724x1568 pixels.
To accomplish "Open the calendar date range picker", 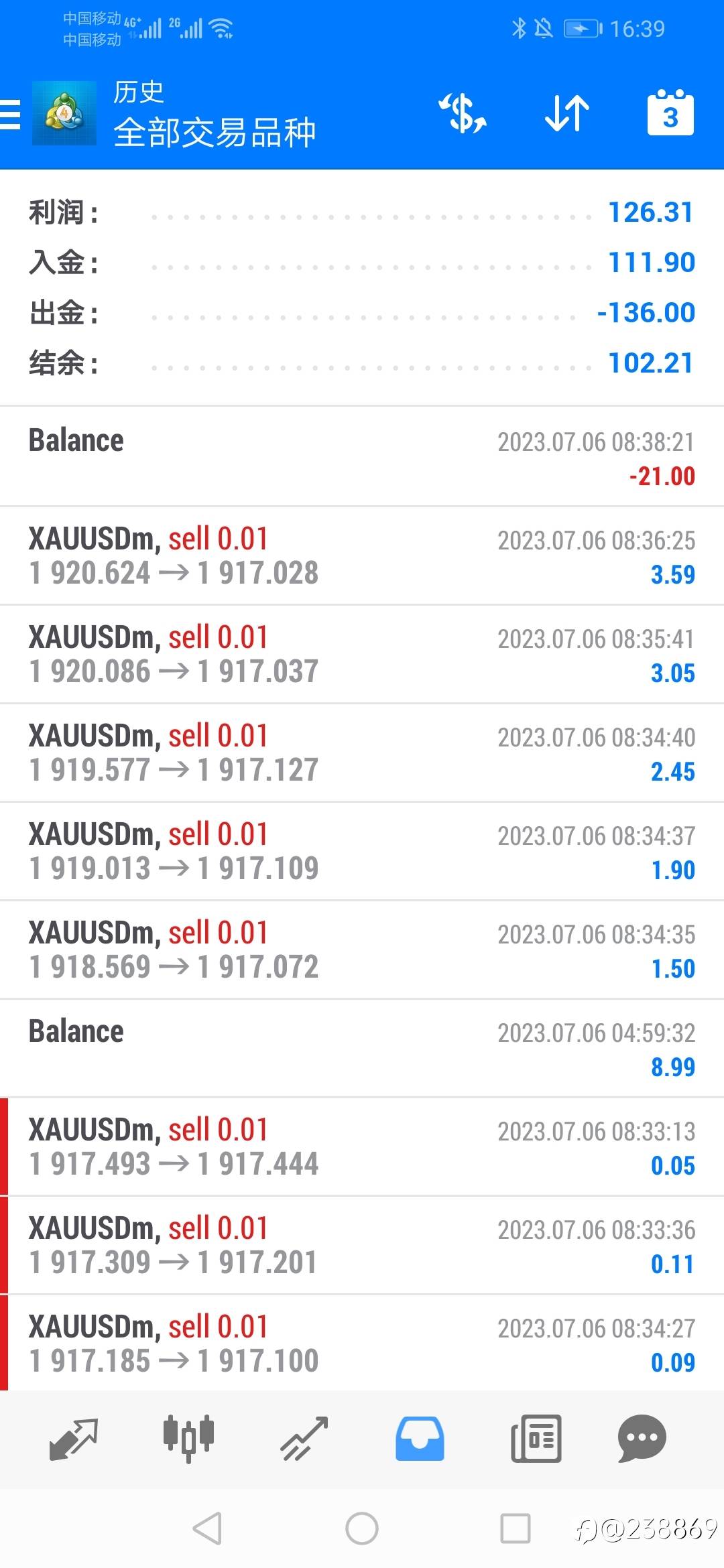I will pos(670,113).
